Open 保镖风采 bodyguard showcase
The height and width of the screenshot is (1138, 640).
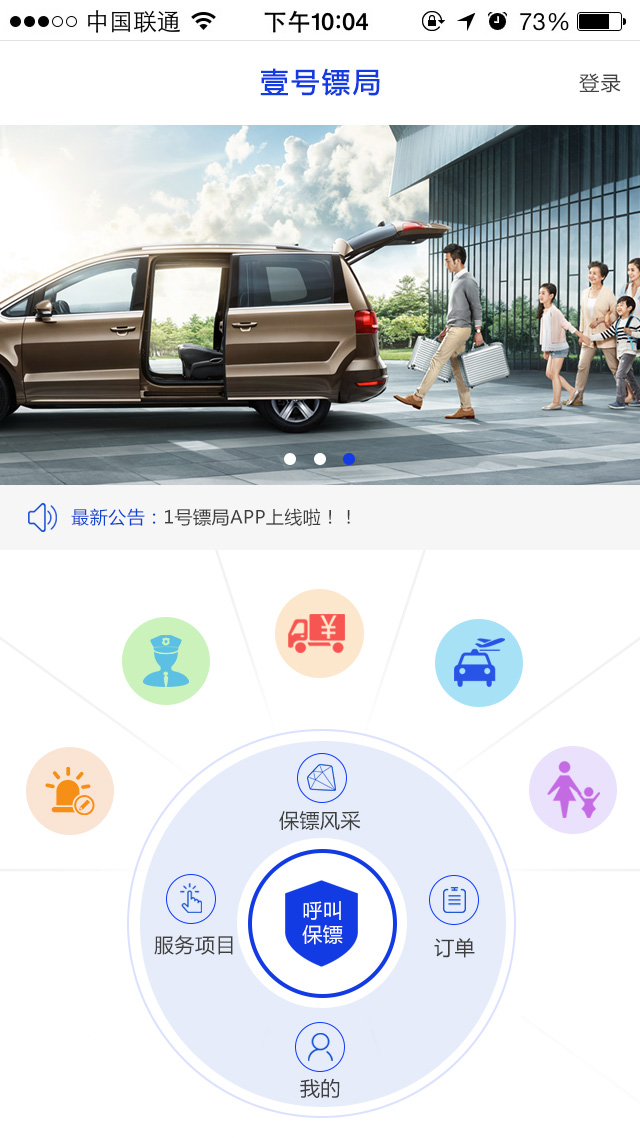click(x=321, y=792)
